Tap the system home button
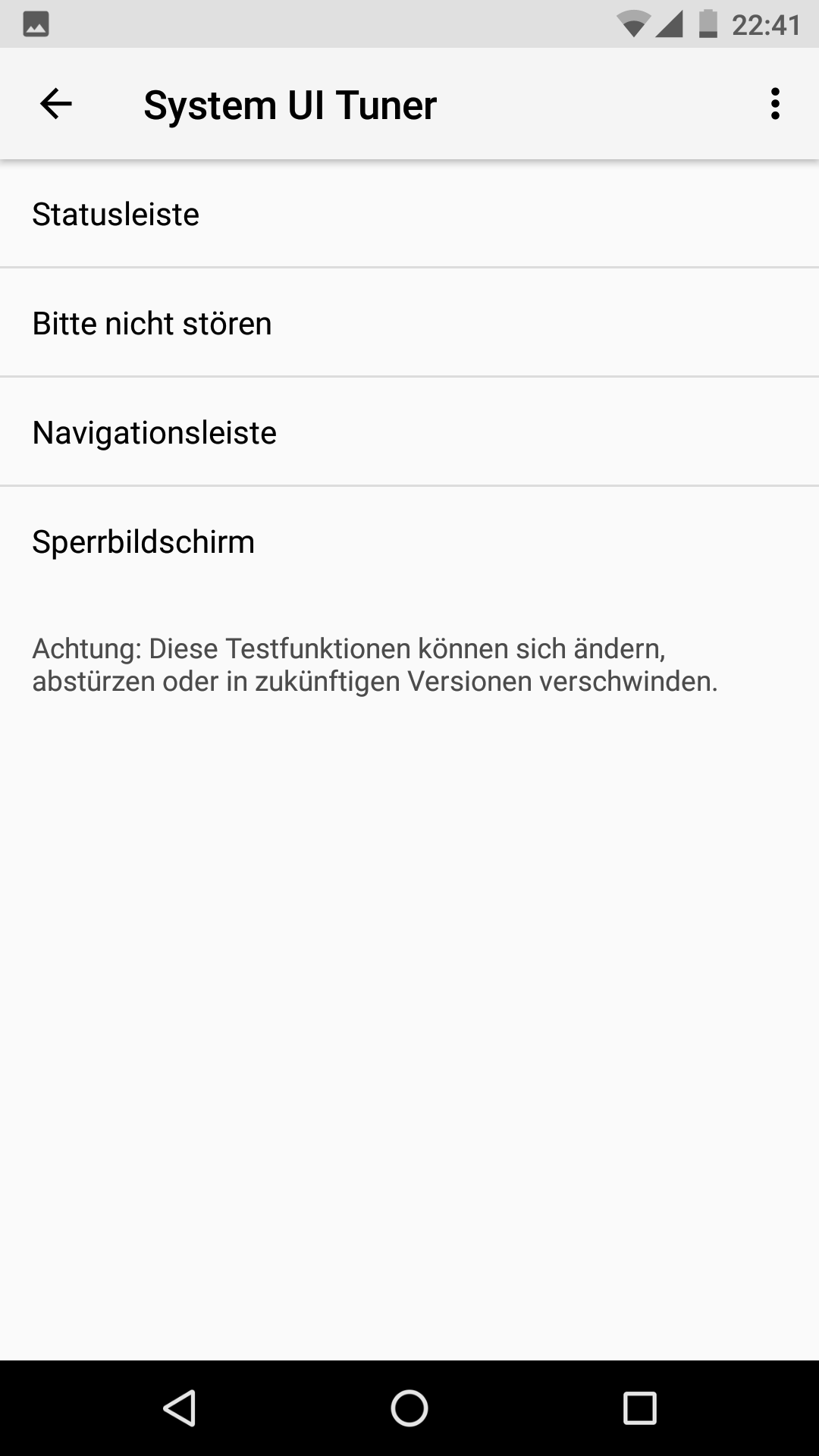The image size is (819, 1456). [x=409, y=1408]
